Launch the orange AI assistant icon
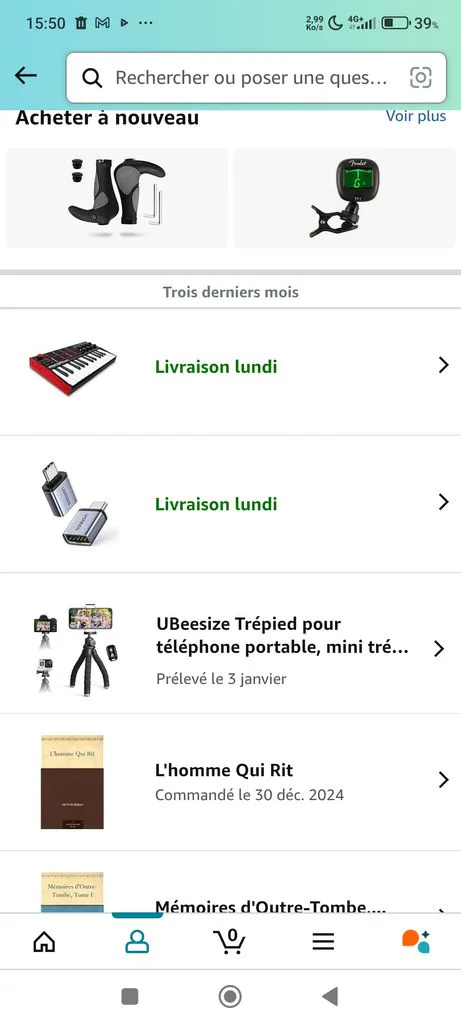 pyautogui.click(x=416, y=941)
